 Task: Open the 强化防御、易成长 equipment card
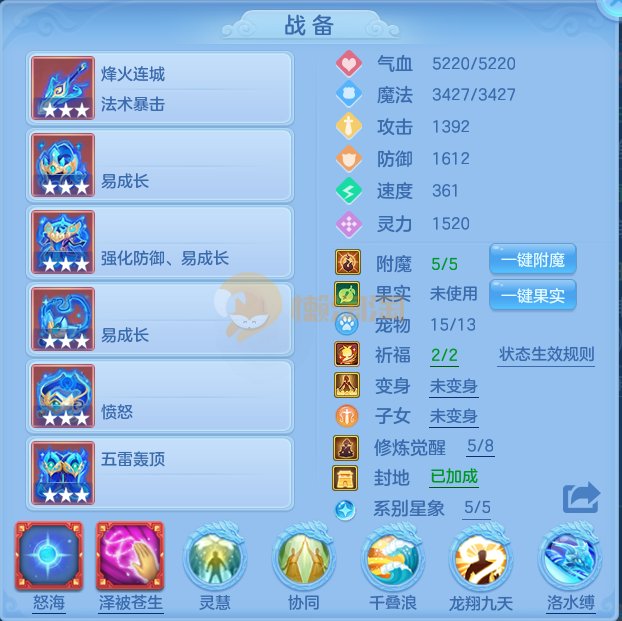pyautogui.click(x=160, y=243)
